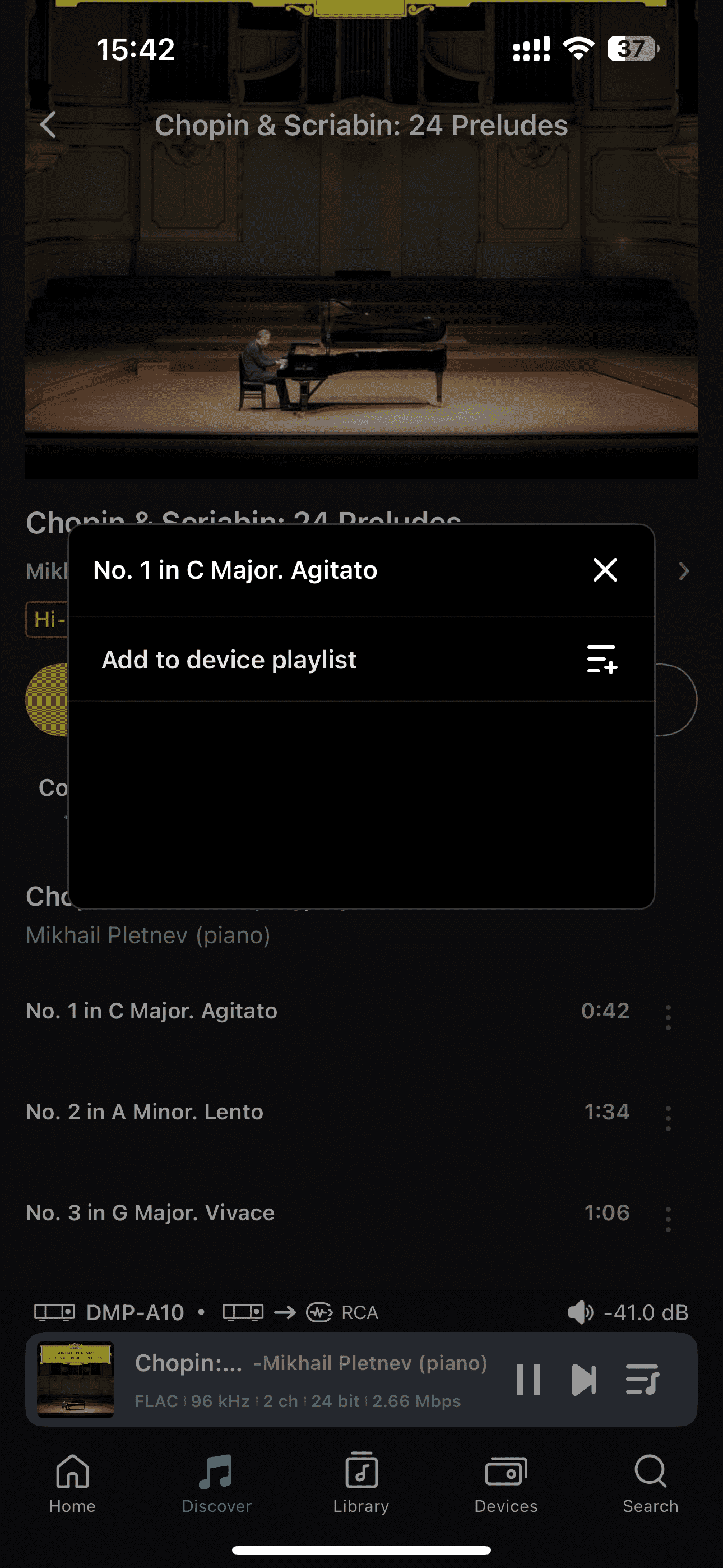723x1568 pixels.
Task: Select Add to device playlist
Action: coord(360,660)
